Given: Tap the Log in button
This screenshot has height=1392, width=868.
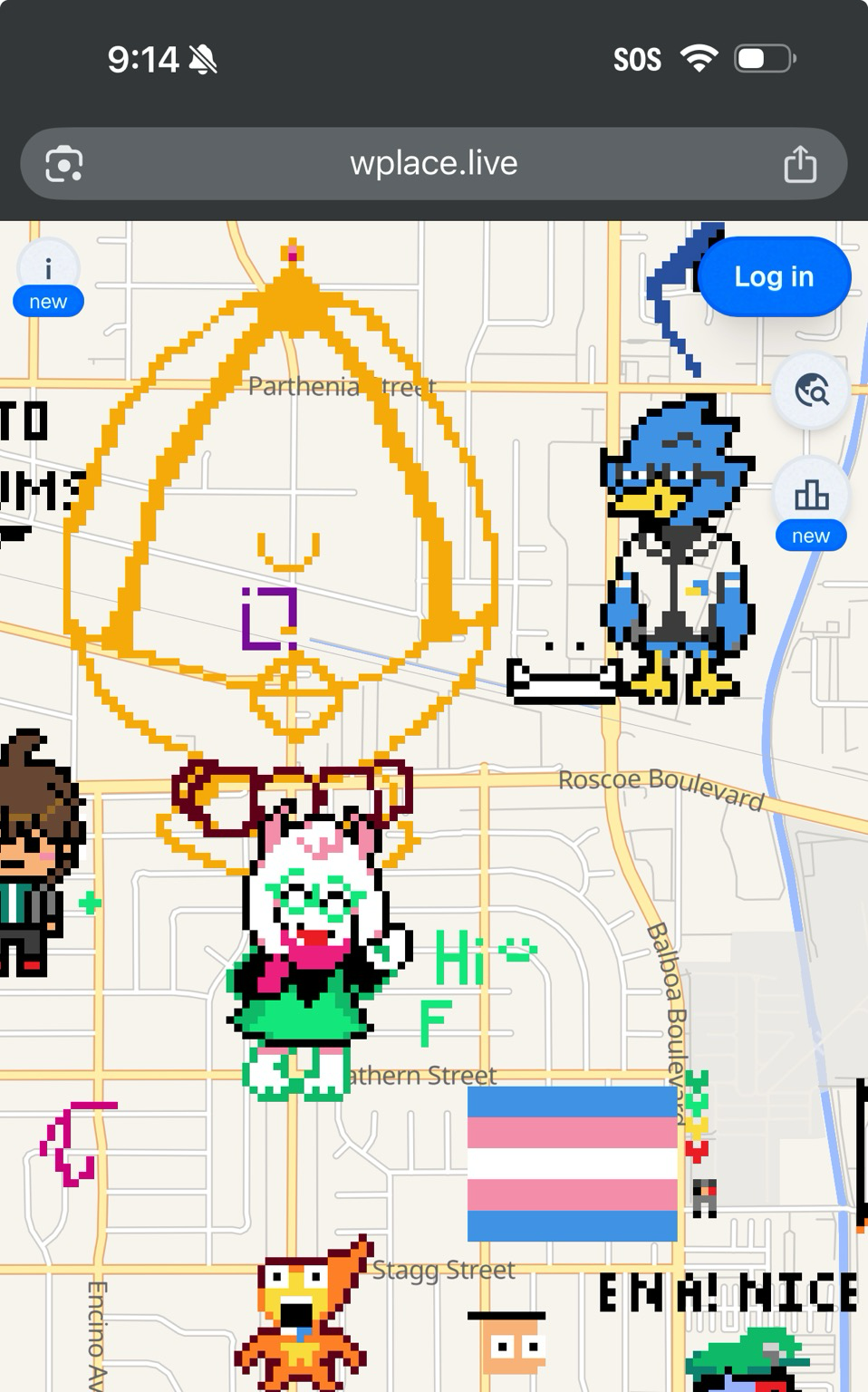Looking at the screenshot, I should coord(774,276).
